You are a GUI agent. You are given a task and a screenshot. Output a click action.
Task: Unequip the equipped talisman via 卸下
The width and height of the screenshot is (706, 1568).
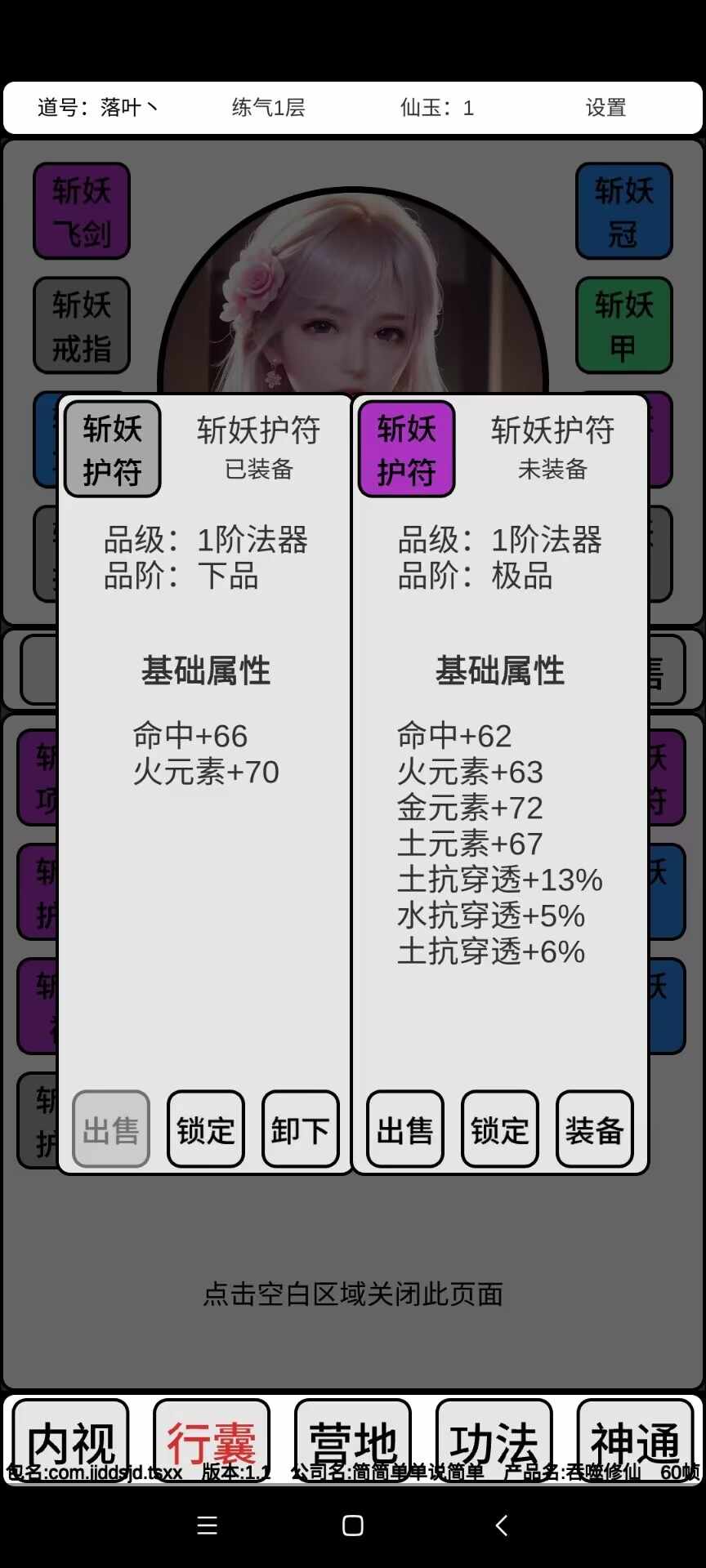pos(300,1129)
